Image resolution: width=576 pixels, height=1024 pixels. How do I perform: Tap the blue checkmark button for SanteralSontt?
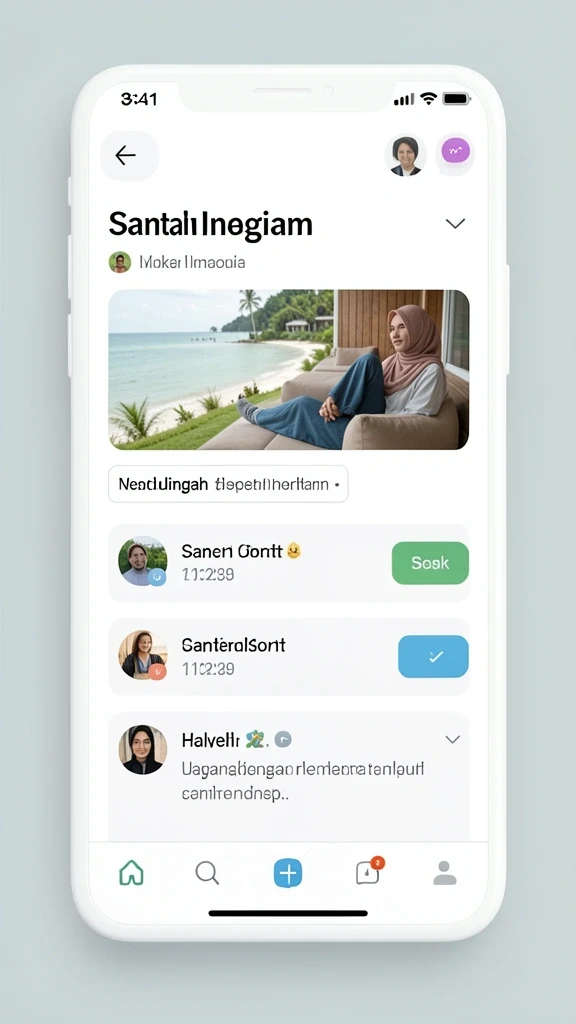coord(434,656)
